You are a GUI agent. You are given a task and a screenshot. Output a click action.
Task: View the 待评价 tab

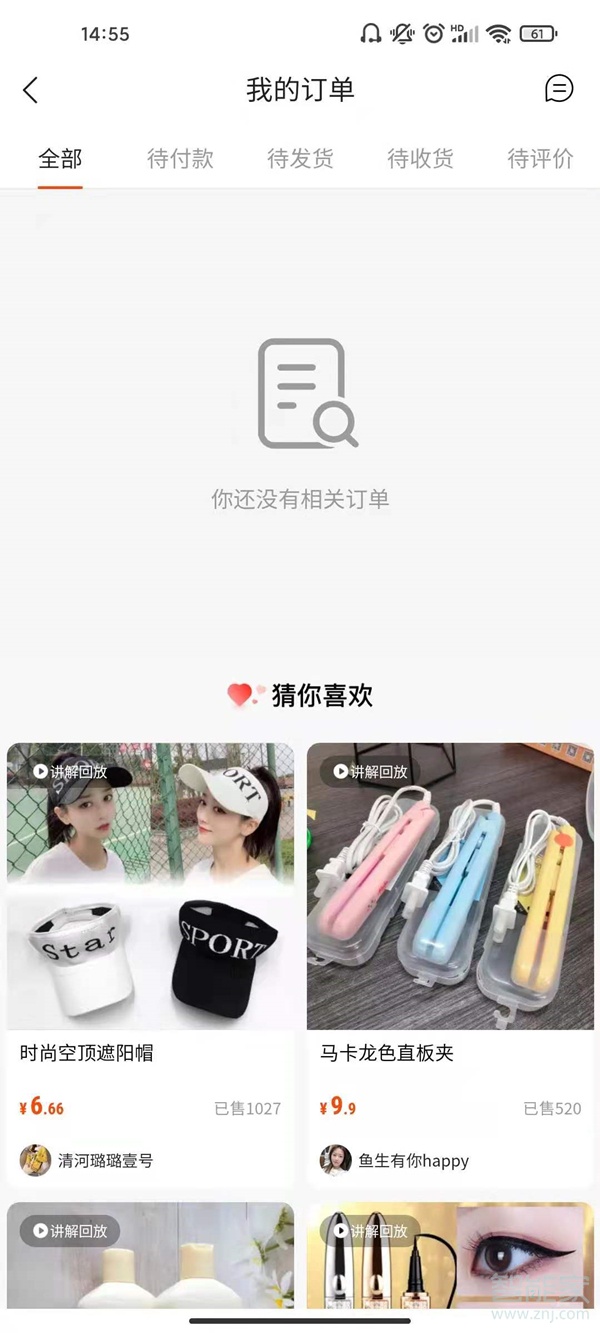540,158
